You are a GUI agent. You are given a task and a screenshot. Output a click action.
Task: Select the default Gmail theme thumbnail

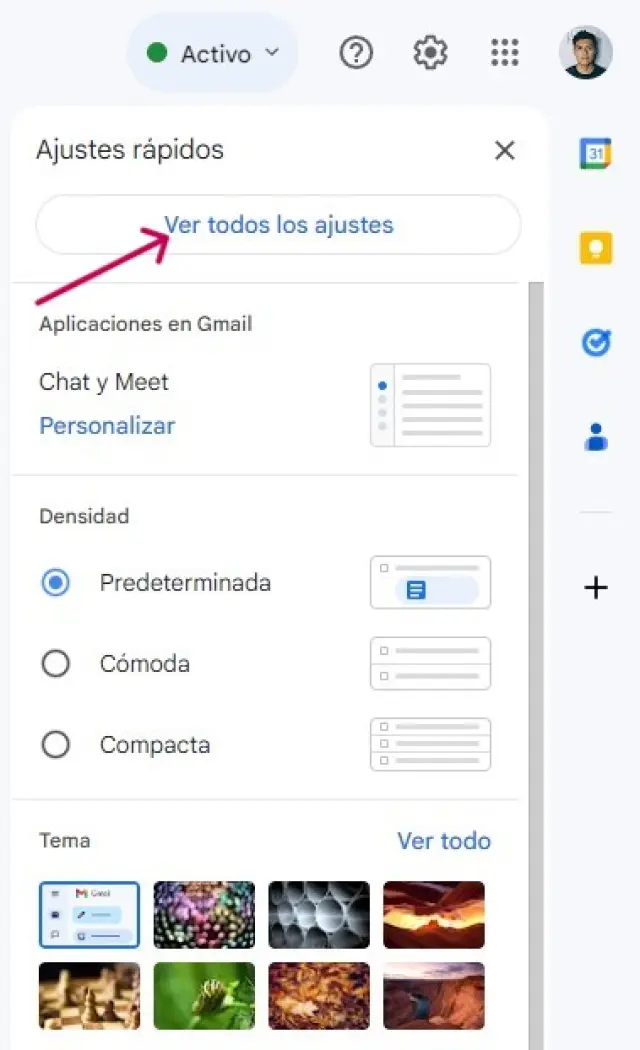[89, 914]
